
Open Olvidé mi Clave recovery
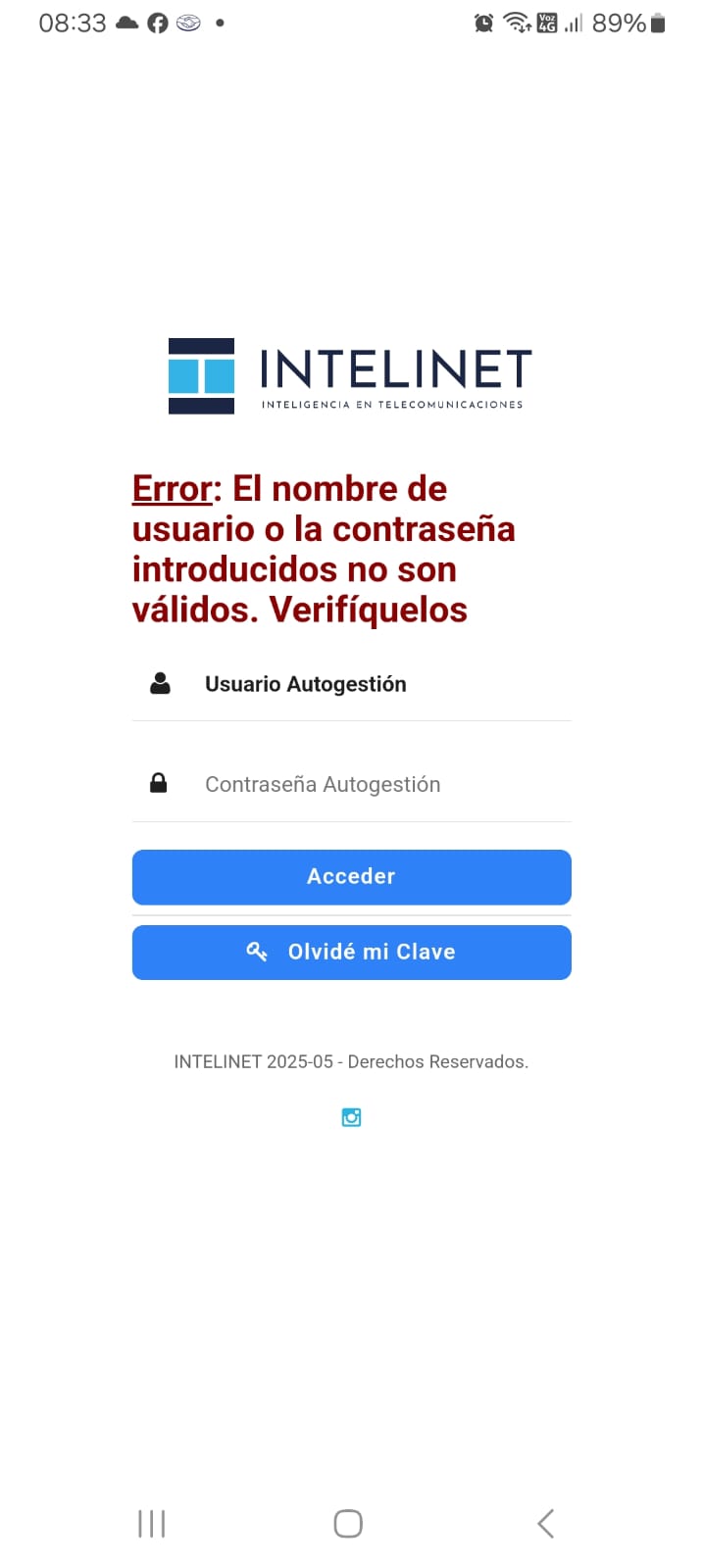pyautogui.click(x=351, y=952)
